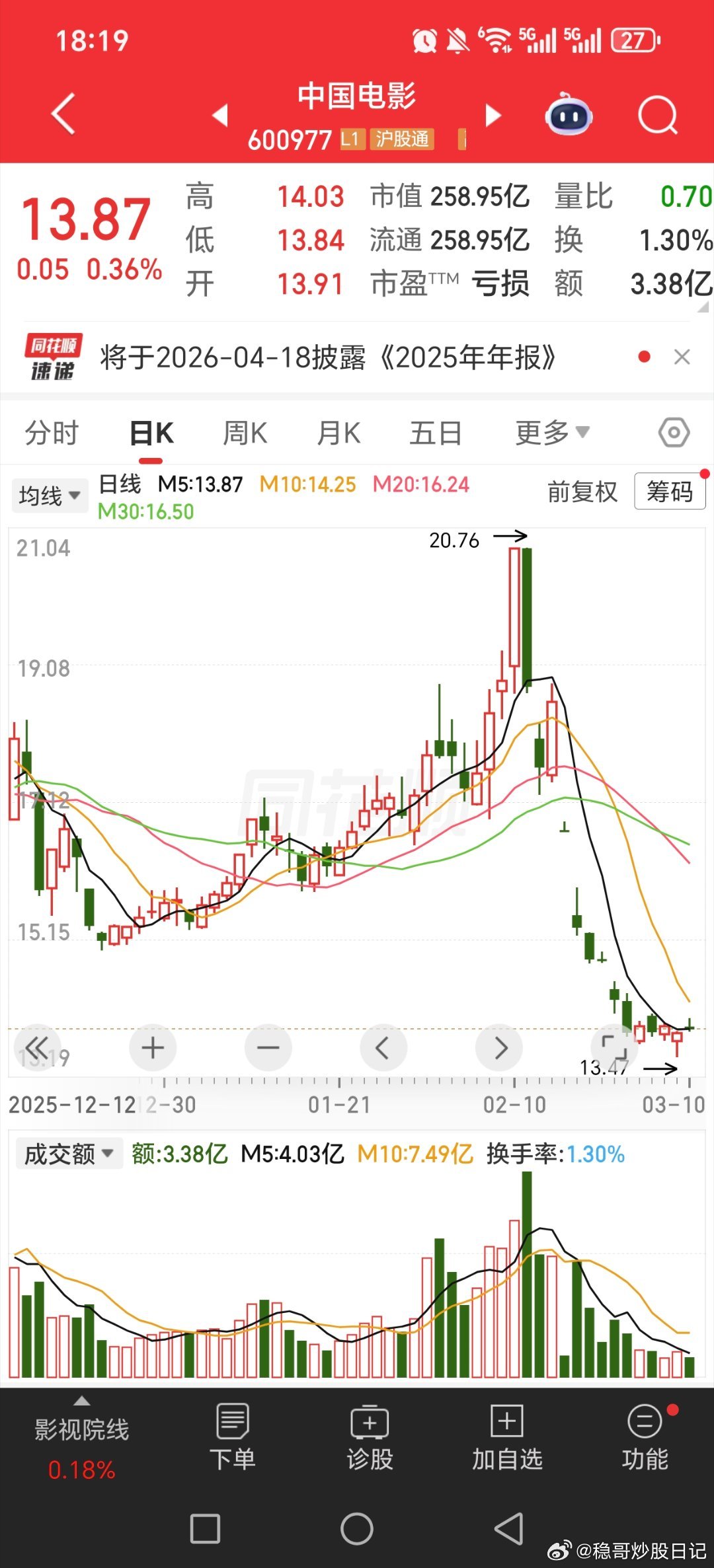
Task: Toggle the 筹码 chip distribution overlay
Action: 670,492
